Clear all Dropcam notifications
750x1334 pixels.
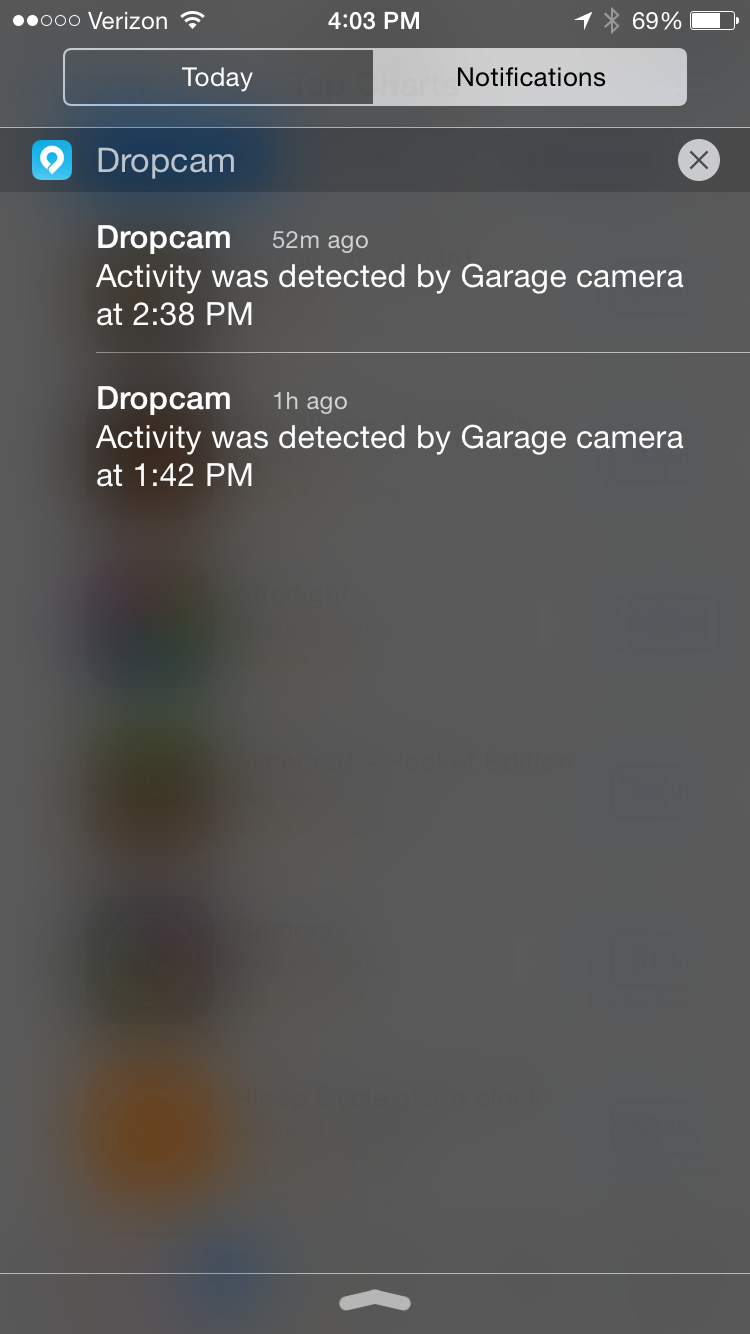[x=698, y=160]
